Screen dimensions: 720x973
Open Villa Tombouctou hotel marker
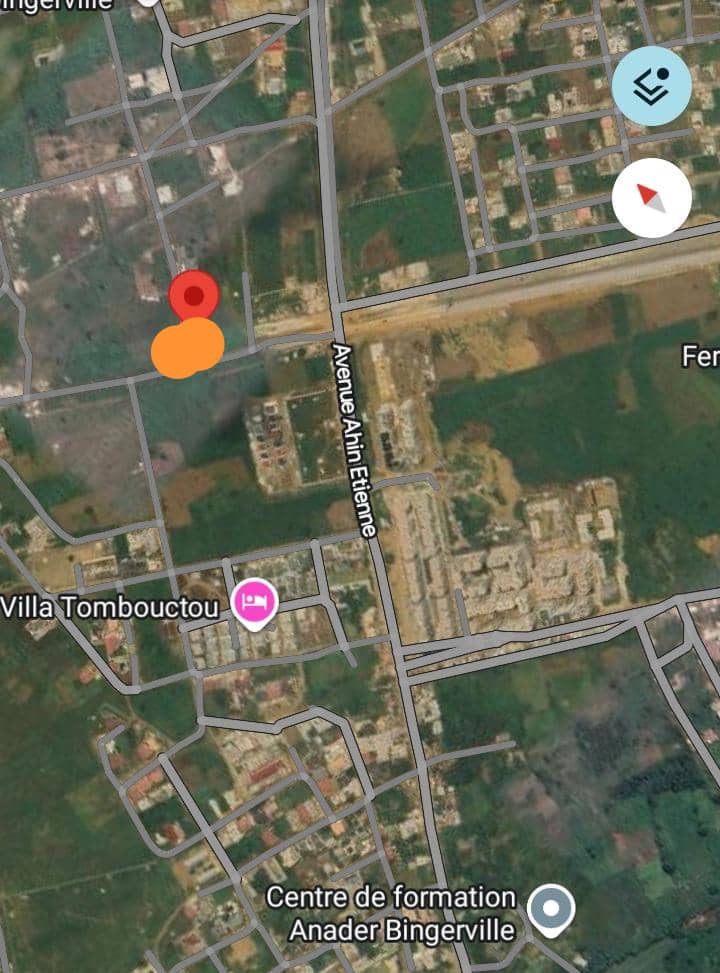click(x=254, y=603)
